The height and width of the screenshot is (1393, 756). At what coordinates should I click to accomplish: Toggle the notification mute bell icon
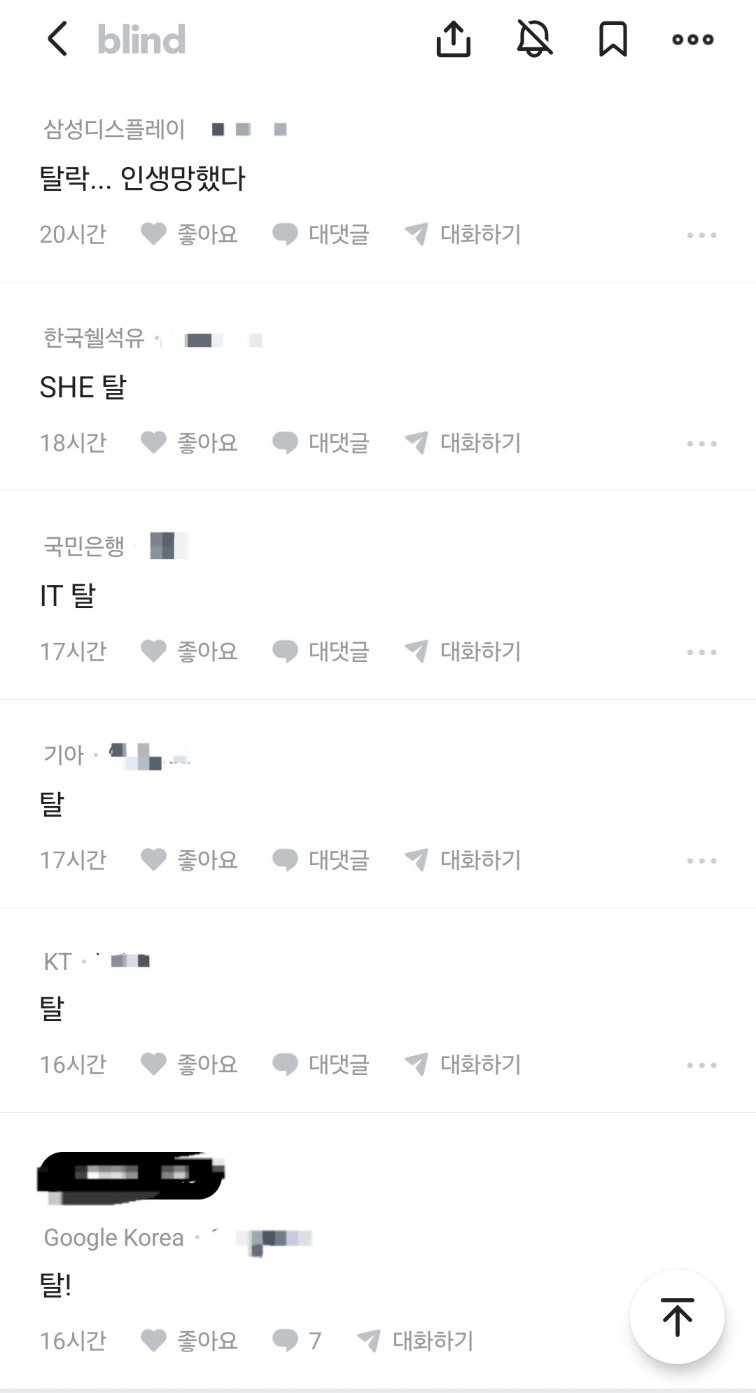(533, 39)
